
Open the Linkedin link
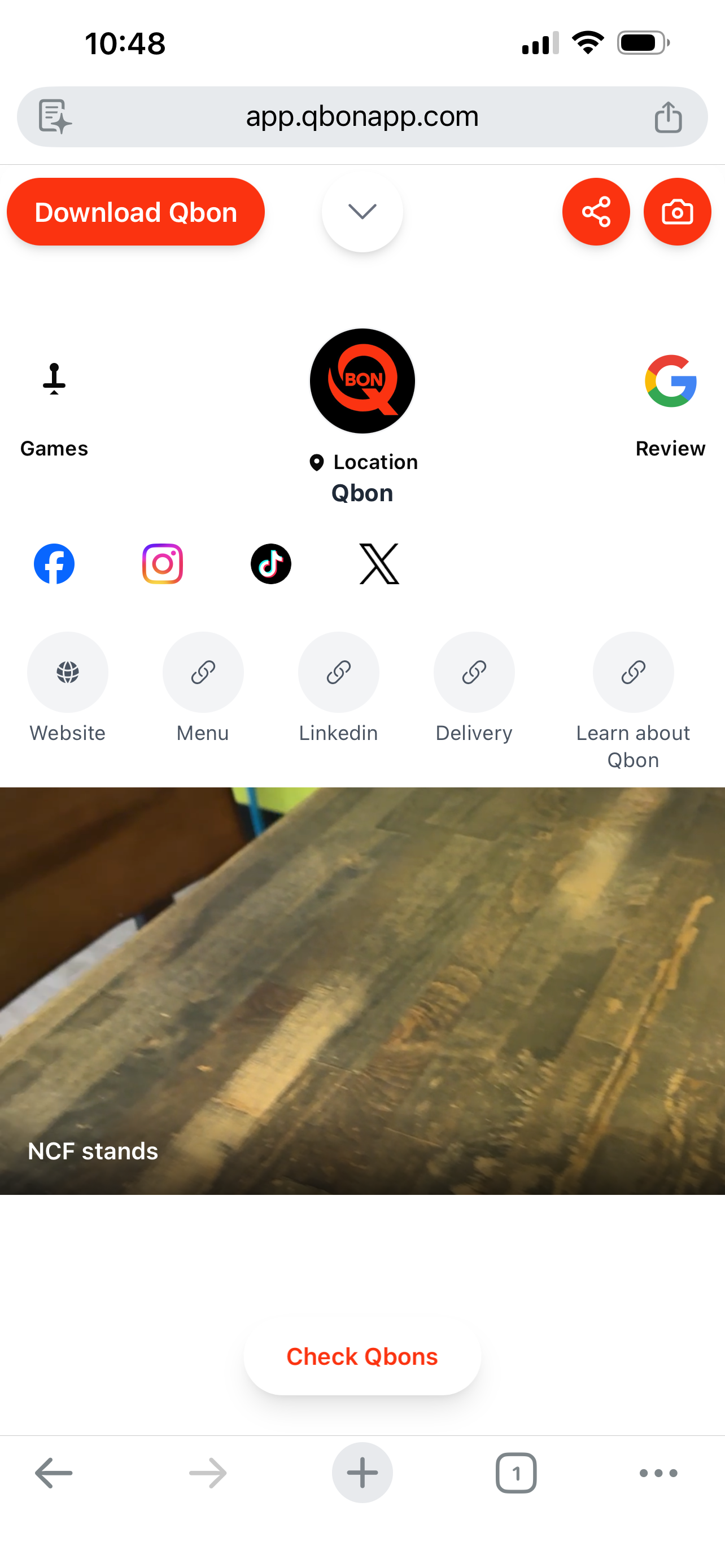[x=338, y=673]
